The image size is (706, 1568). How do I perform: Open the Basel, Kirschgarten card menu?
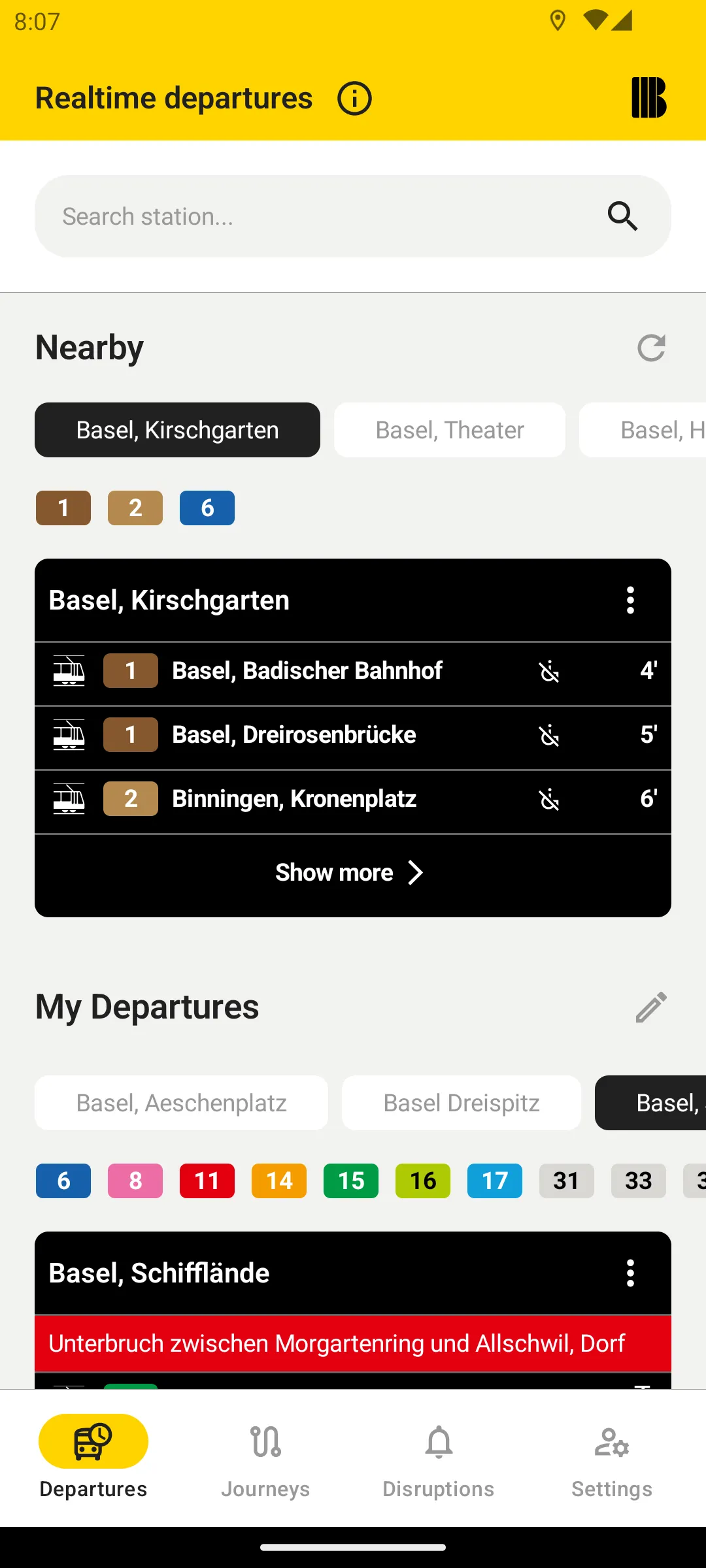(x=630, y=600)
